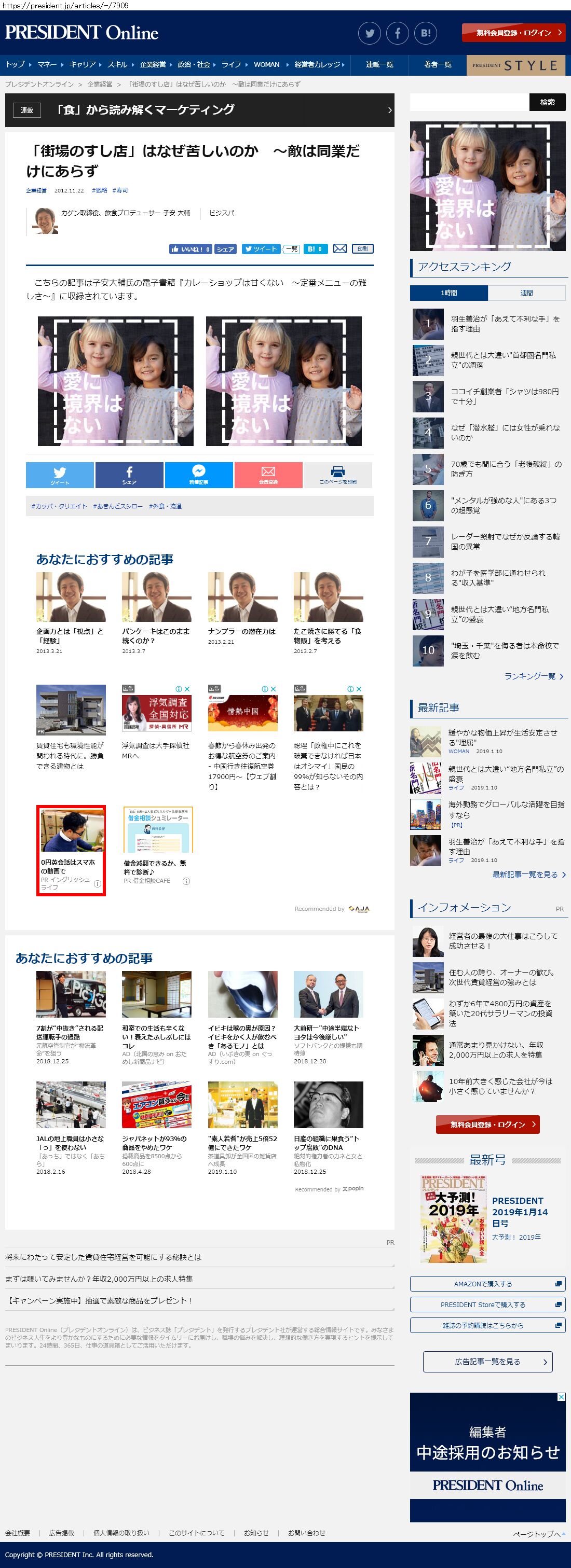571x1568 pixels.
Task: Tap the 検索 search button
Action: 547,102
